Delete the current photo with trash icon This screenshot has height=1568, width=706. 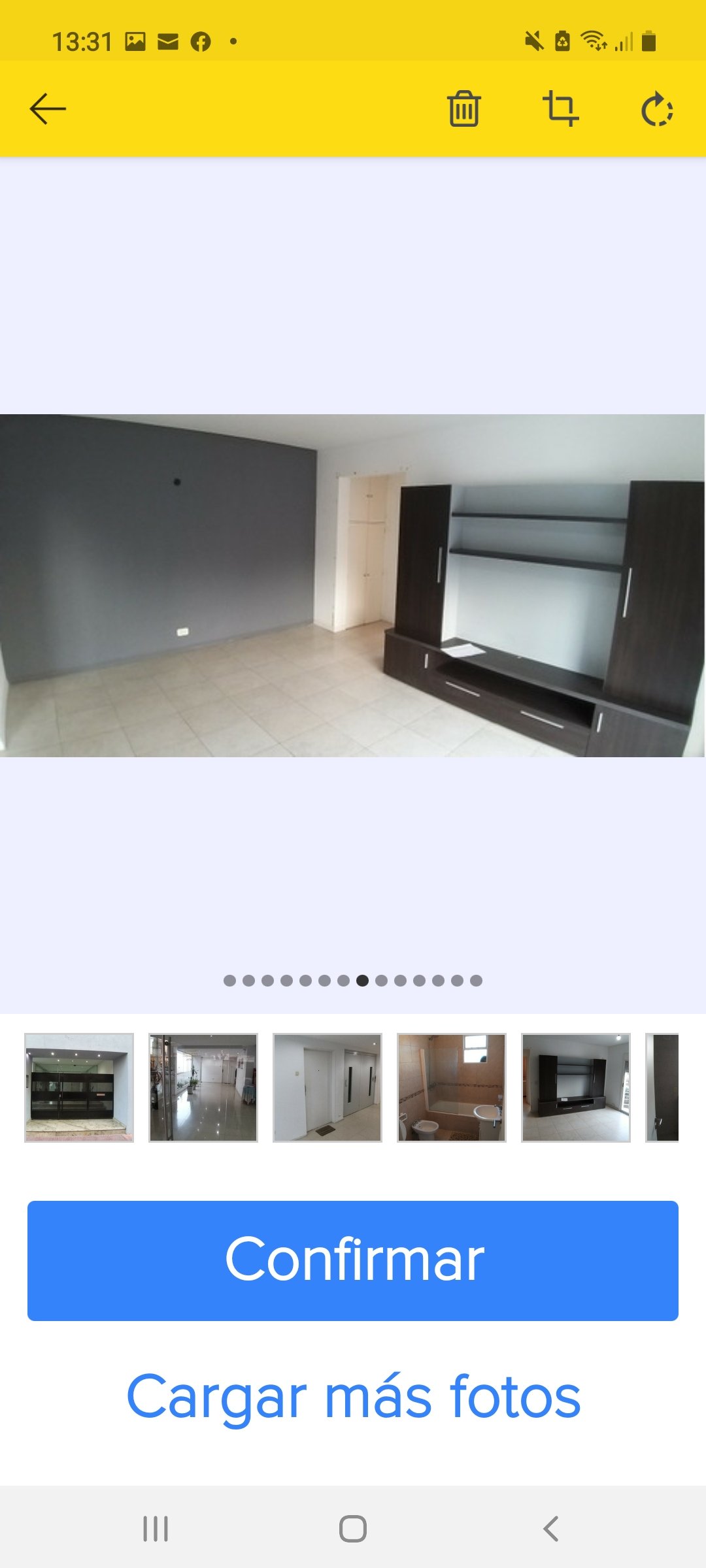tap(464, 108)
